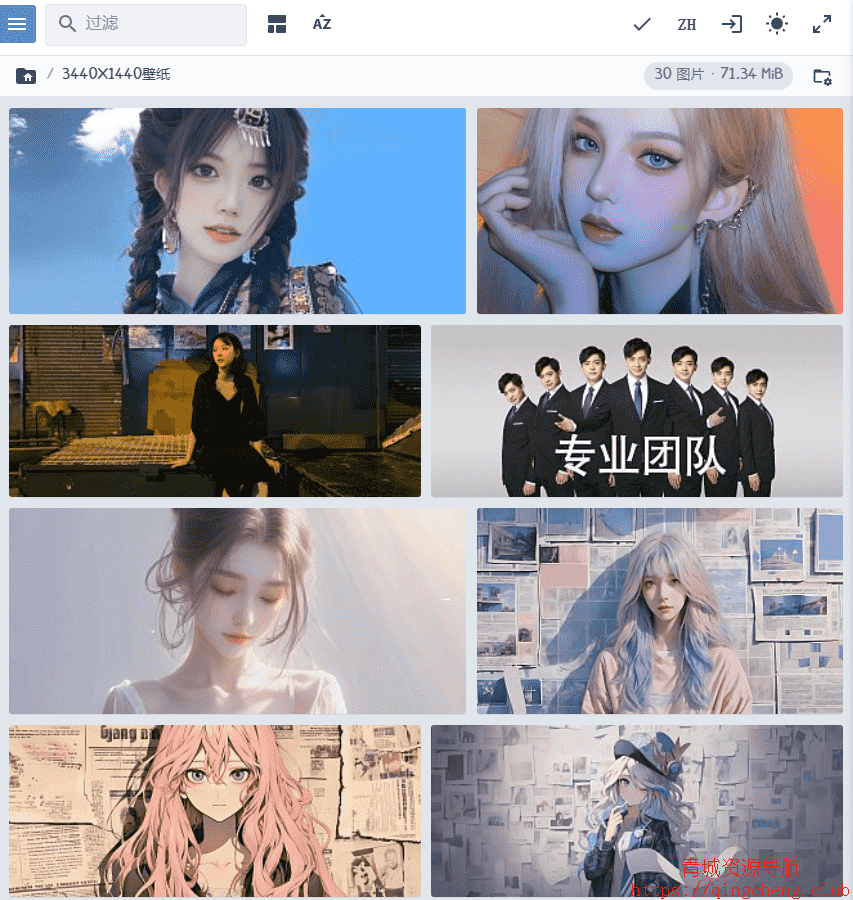Click the checkmark selection icon in toolbar
The width and height of the screenshot is (853, 900).
[642, 24]
